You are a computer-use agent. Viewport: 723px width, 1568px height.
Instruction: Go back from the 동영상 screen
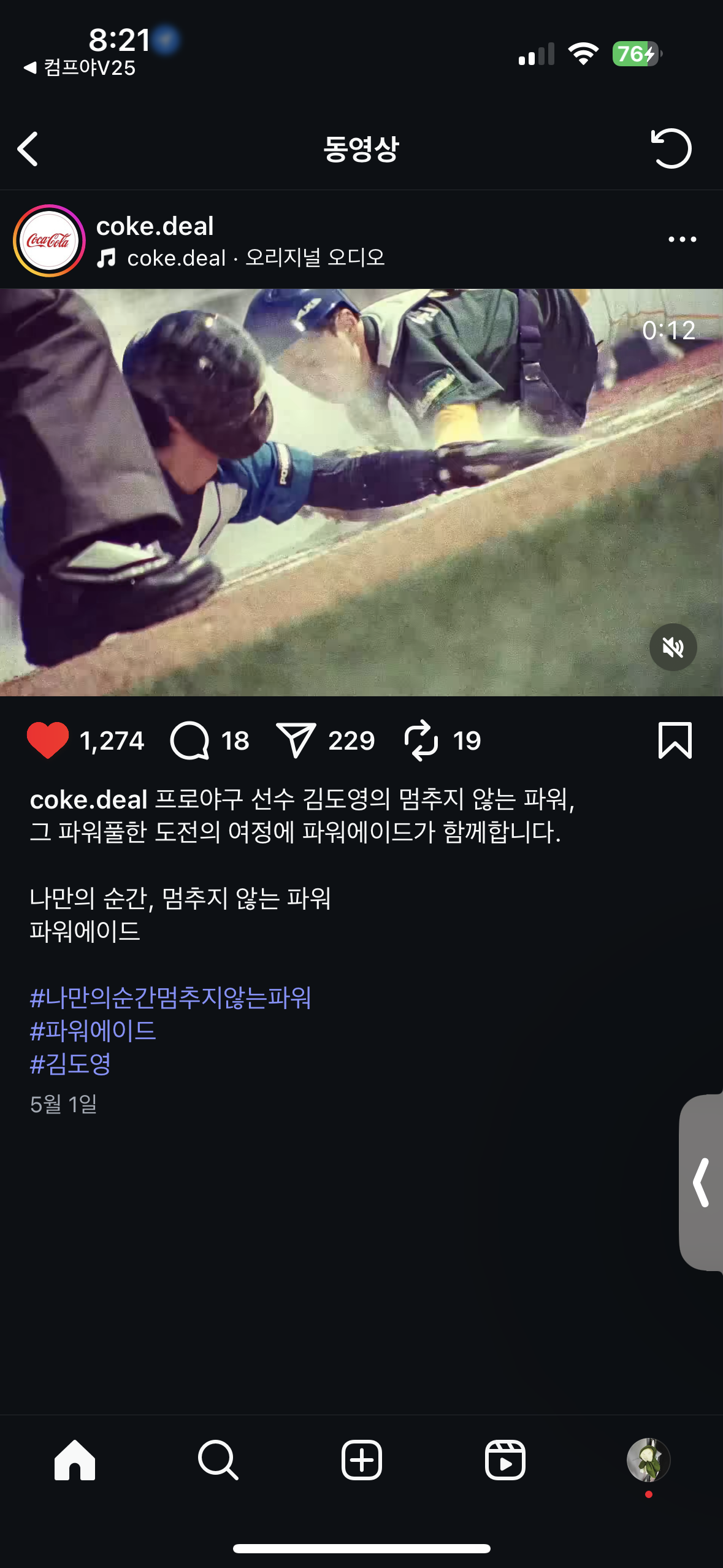point(28,149)
